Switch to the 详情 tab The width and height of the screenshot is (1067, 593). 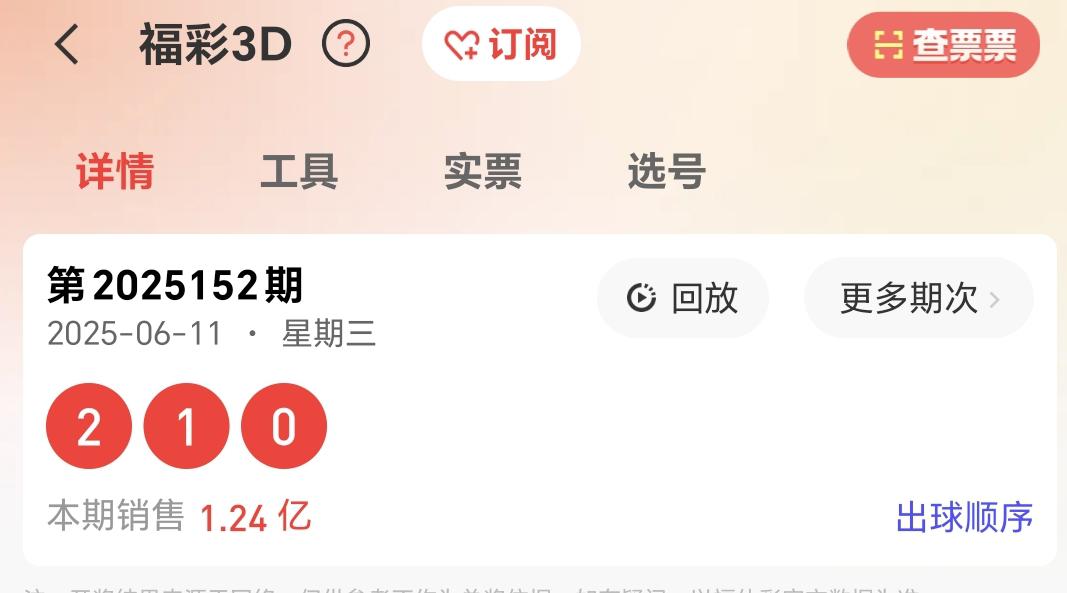tap(115, 172)
